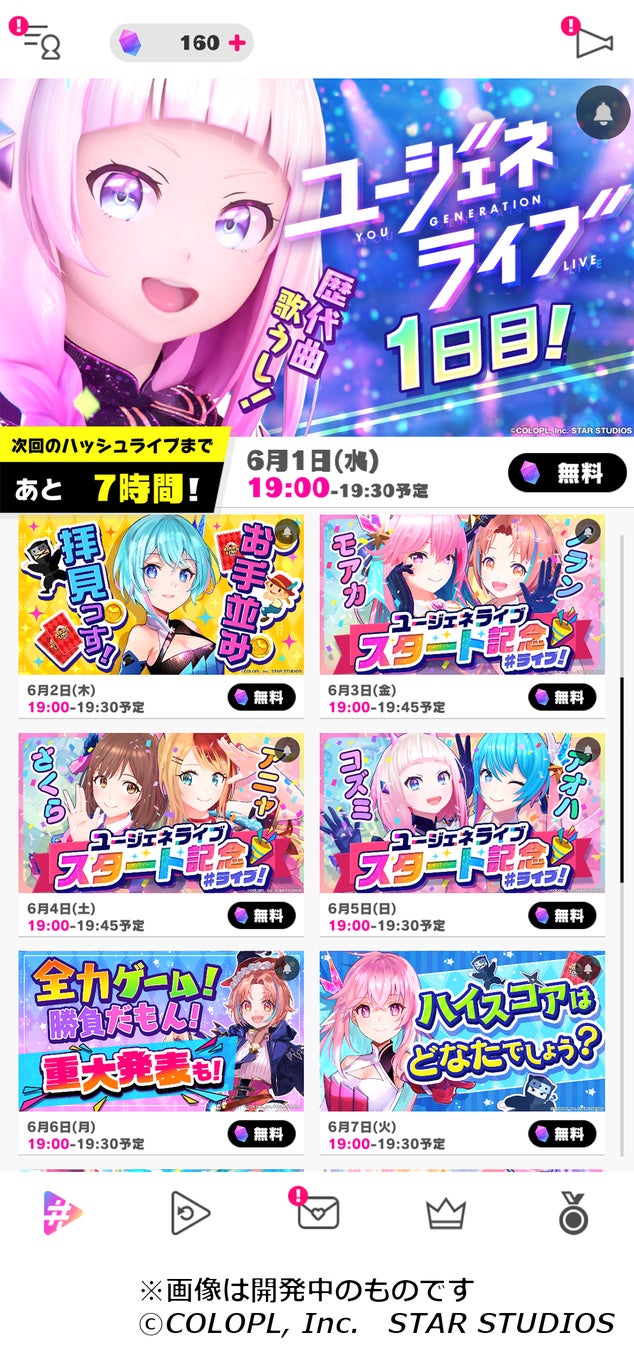This screenshot has width=634, height=1350.
Task: Switch to the crown ranking tab
Action: pyautogui.click(x=446, y=1214)
